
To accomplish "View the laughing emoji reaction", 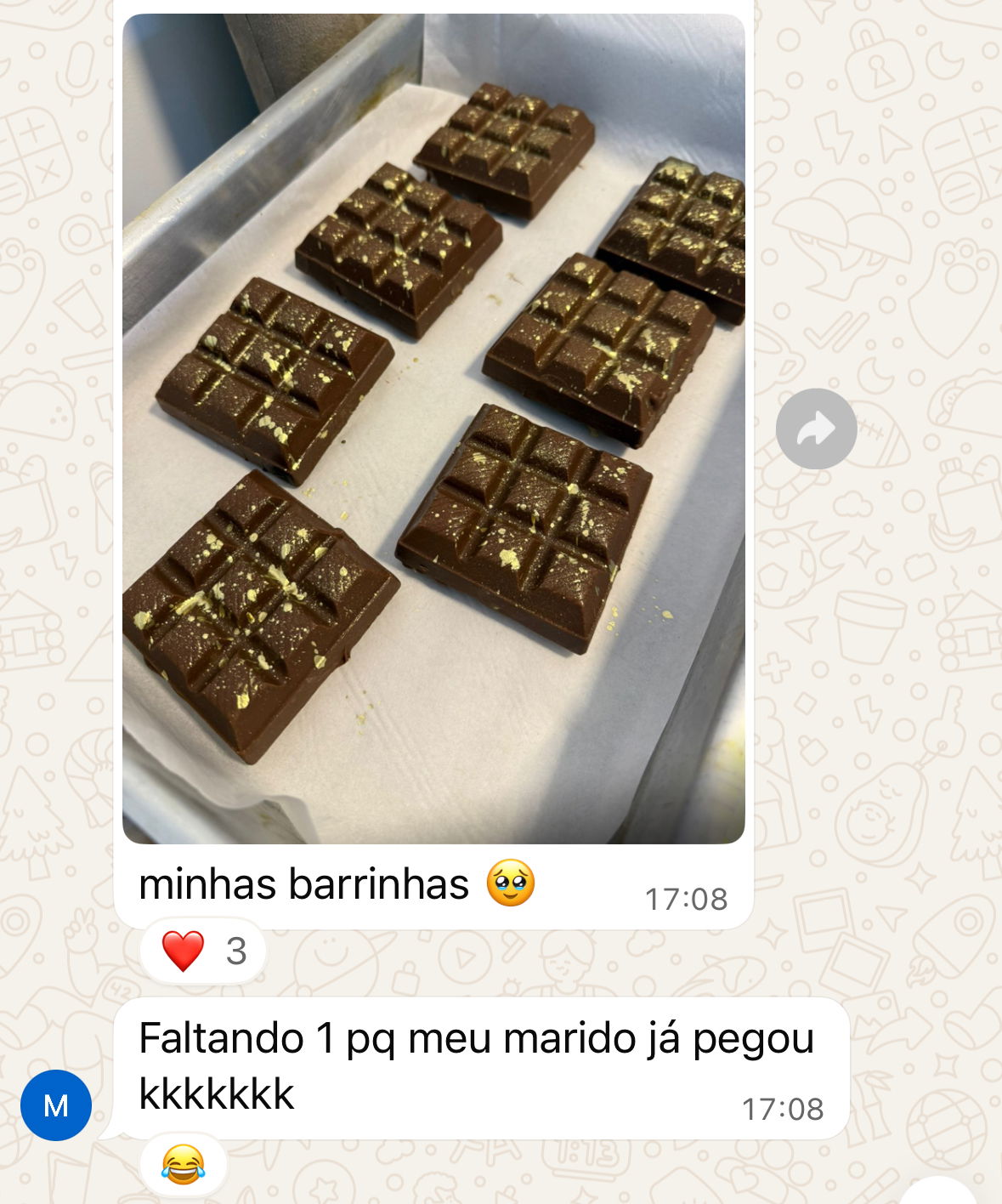I will [184, 1164].
